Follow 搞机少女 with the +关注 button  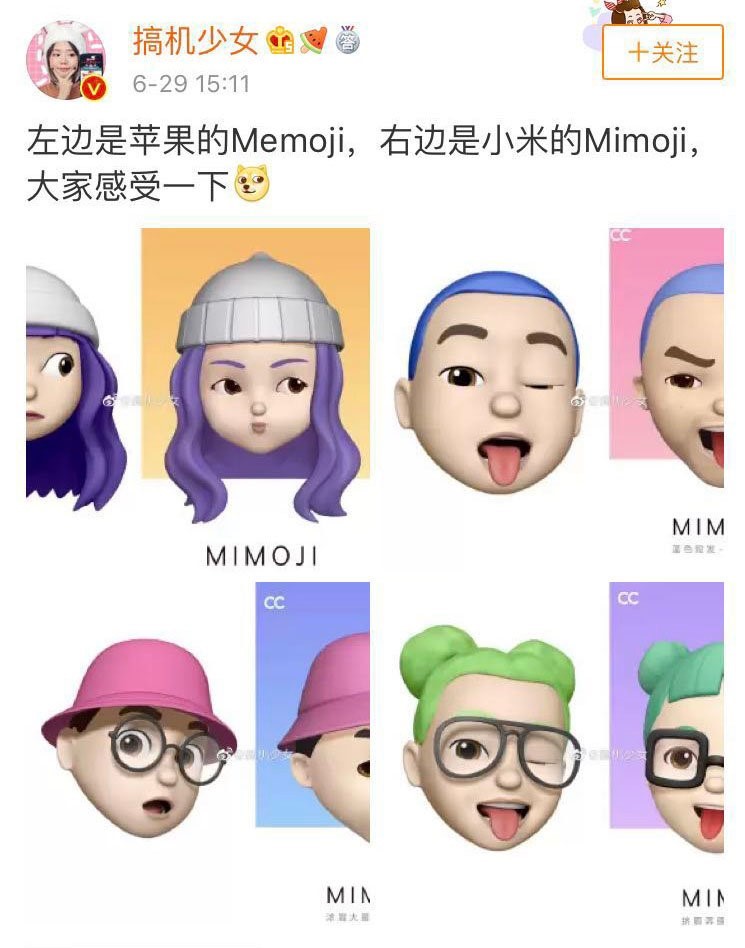click(662, 52)
